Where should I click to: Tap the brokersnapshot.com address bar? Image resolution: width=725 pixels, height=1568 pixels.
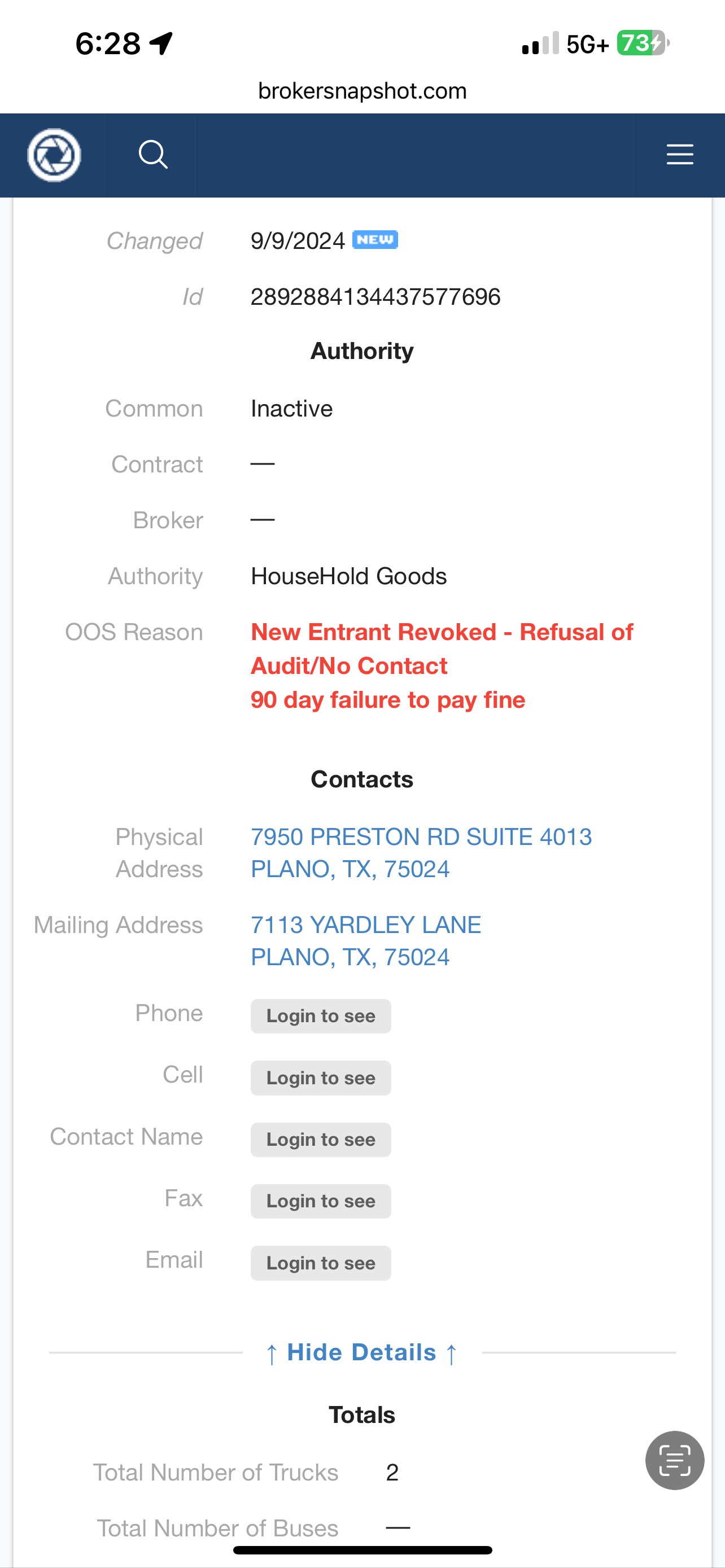pos(362,91)
